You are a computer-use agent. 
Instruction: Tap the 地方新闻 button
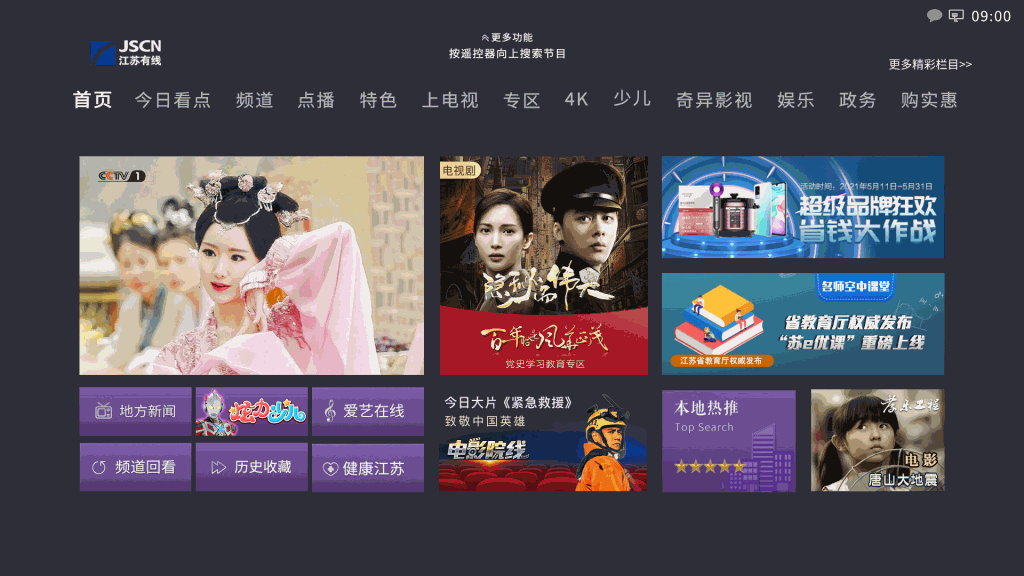[x=135, y=411]
